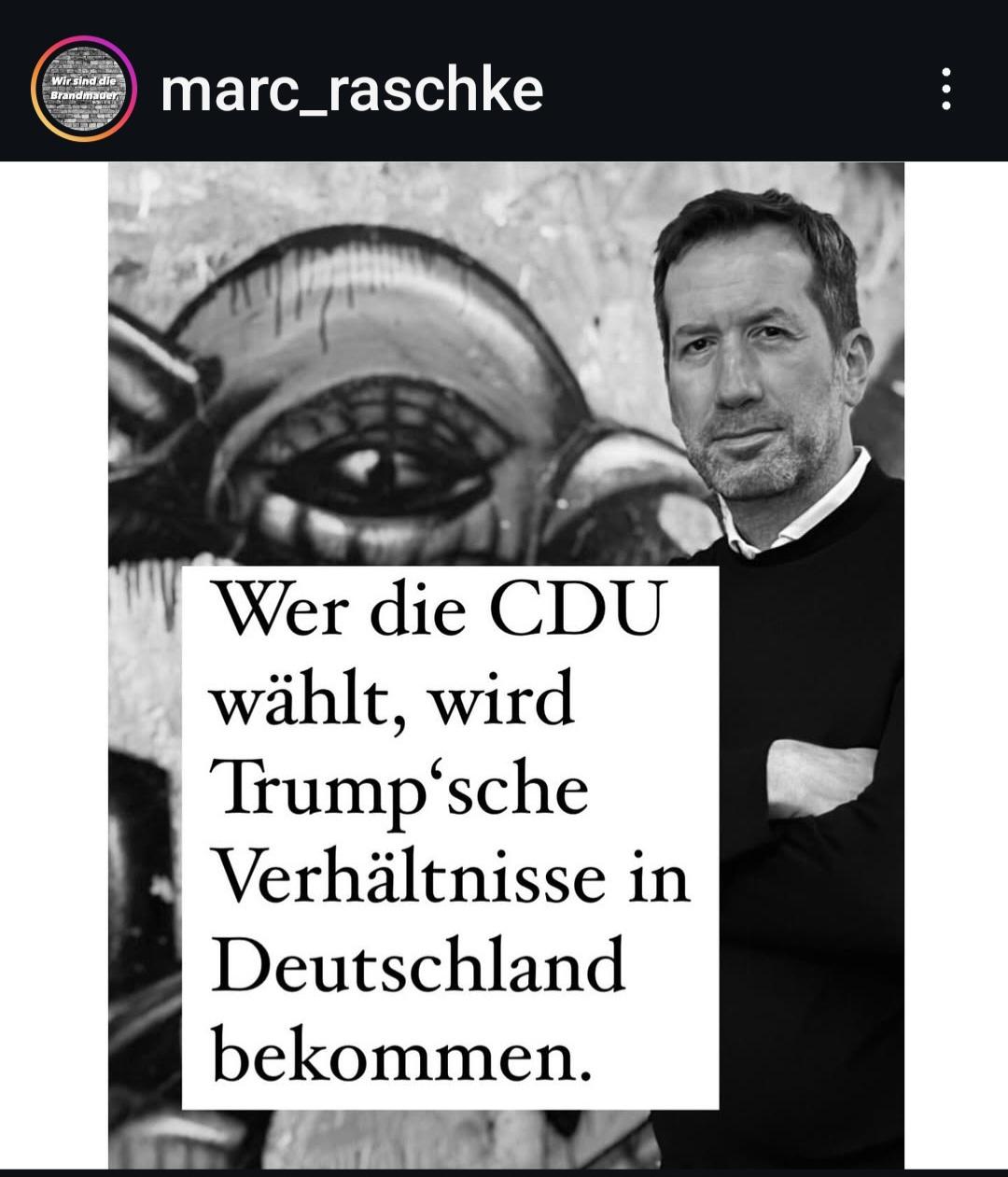
Task: Open the post's three-dot overflow menu
Action: point(945,90)
